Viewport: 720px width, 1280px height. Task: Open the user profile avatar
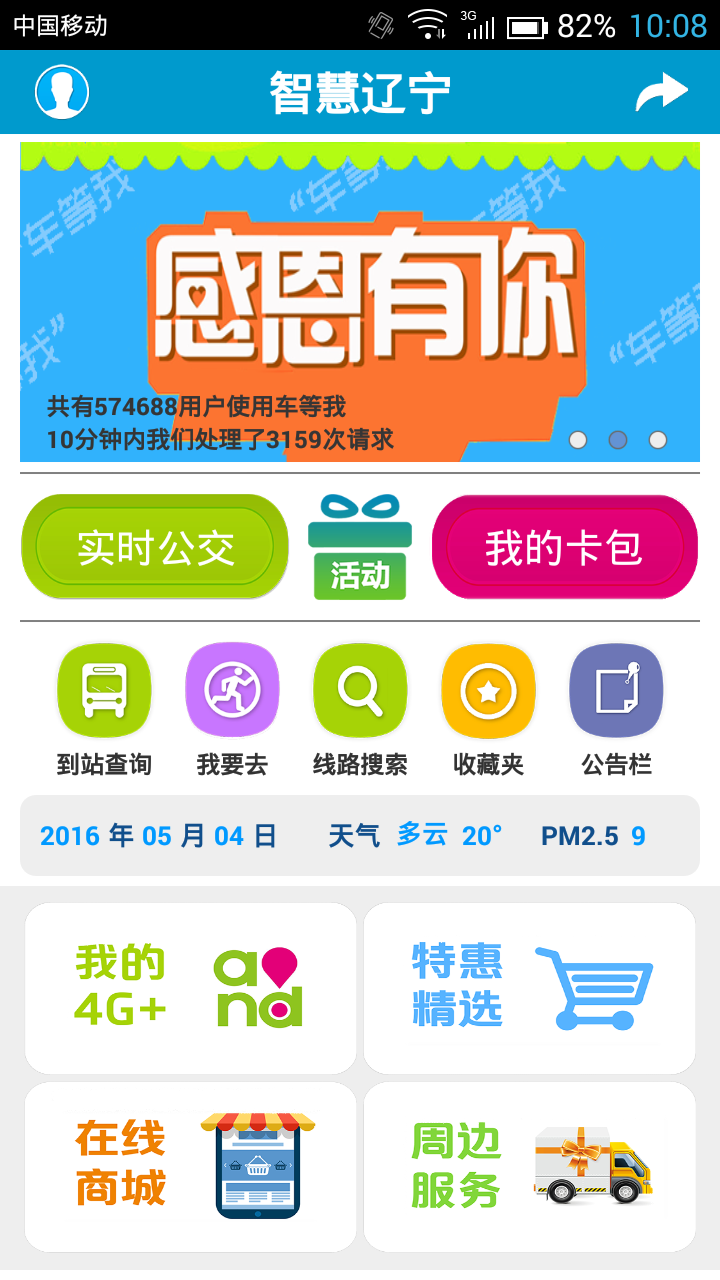tap(62, 92)
